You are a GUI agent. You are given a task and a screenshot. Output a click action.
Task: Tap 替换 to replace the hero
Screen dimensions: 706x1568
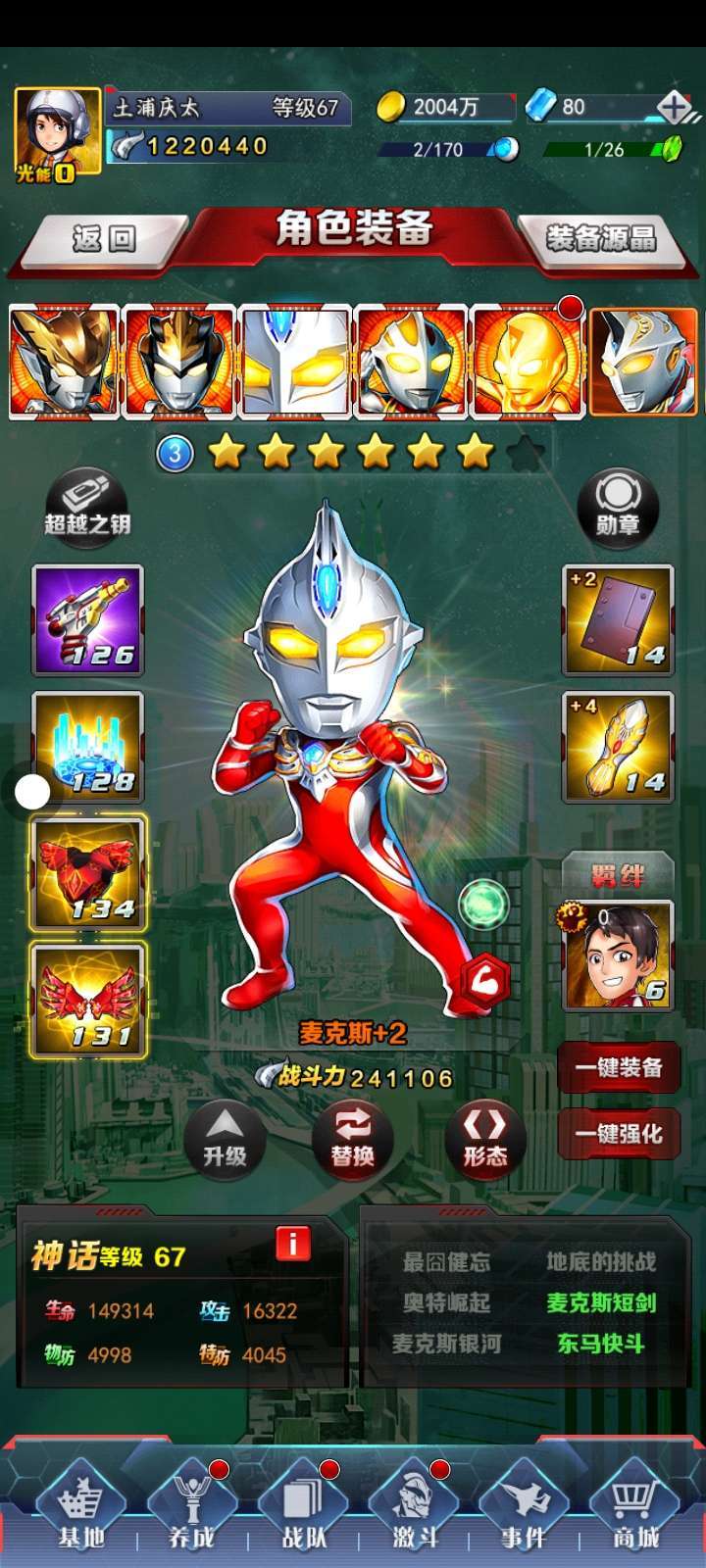[353, 1139]
